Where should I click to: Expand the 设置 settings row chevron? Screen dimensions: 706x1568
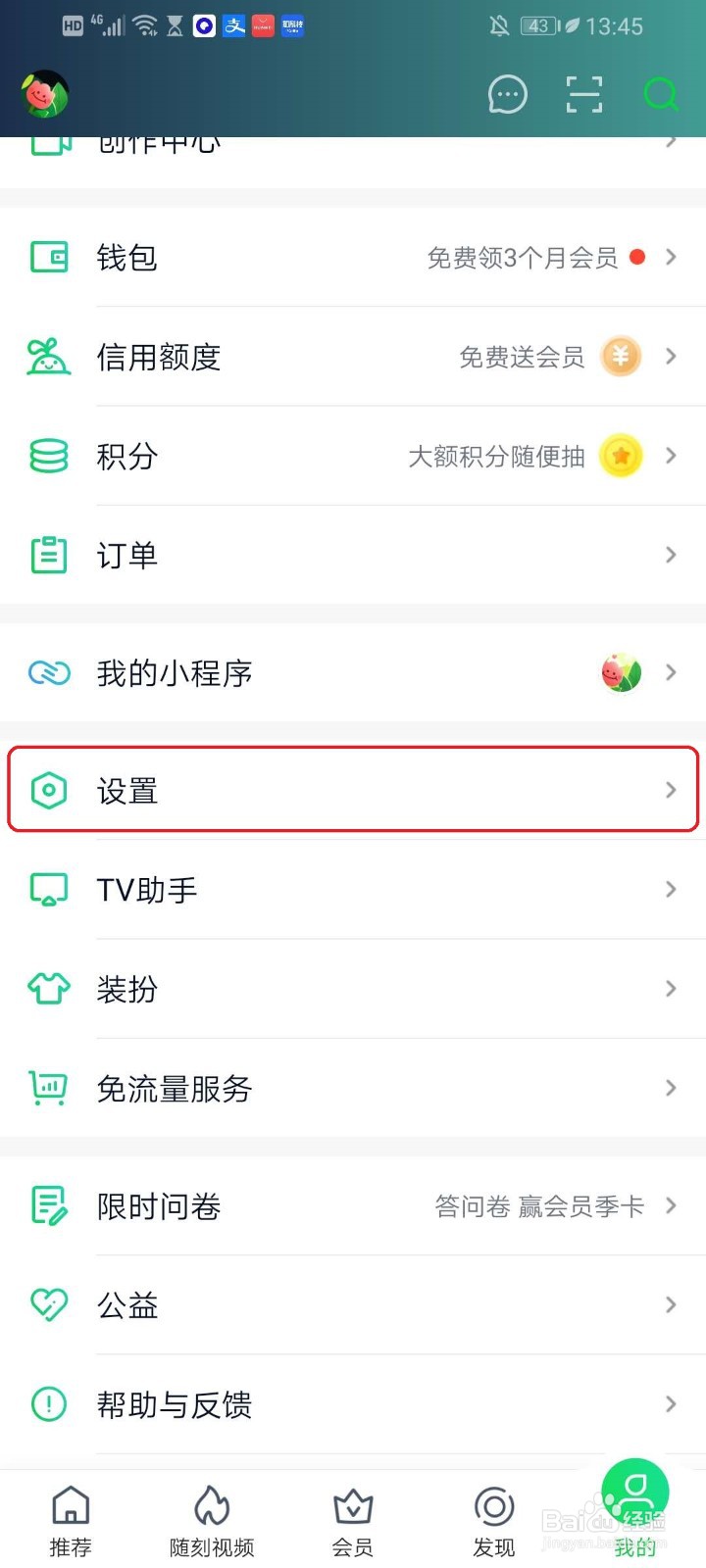[x=671, y=790]
